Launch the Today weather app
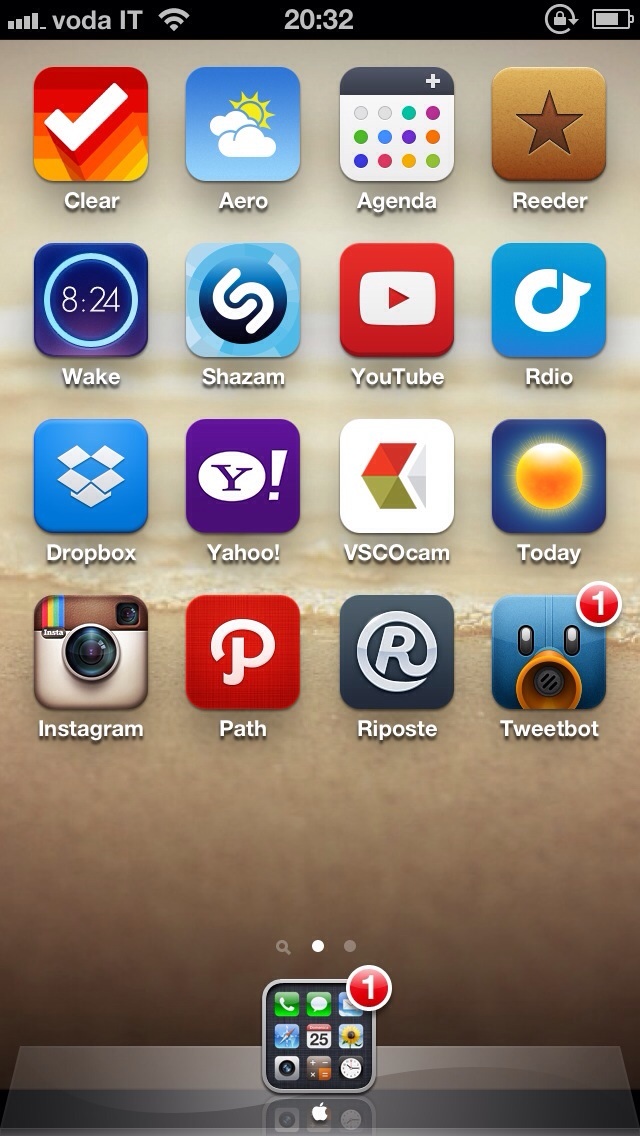 [x=549, y=476]
